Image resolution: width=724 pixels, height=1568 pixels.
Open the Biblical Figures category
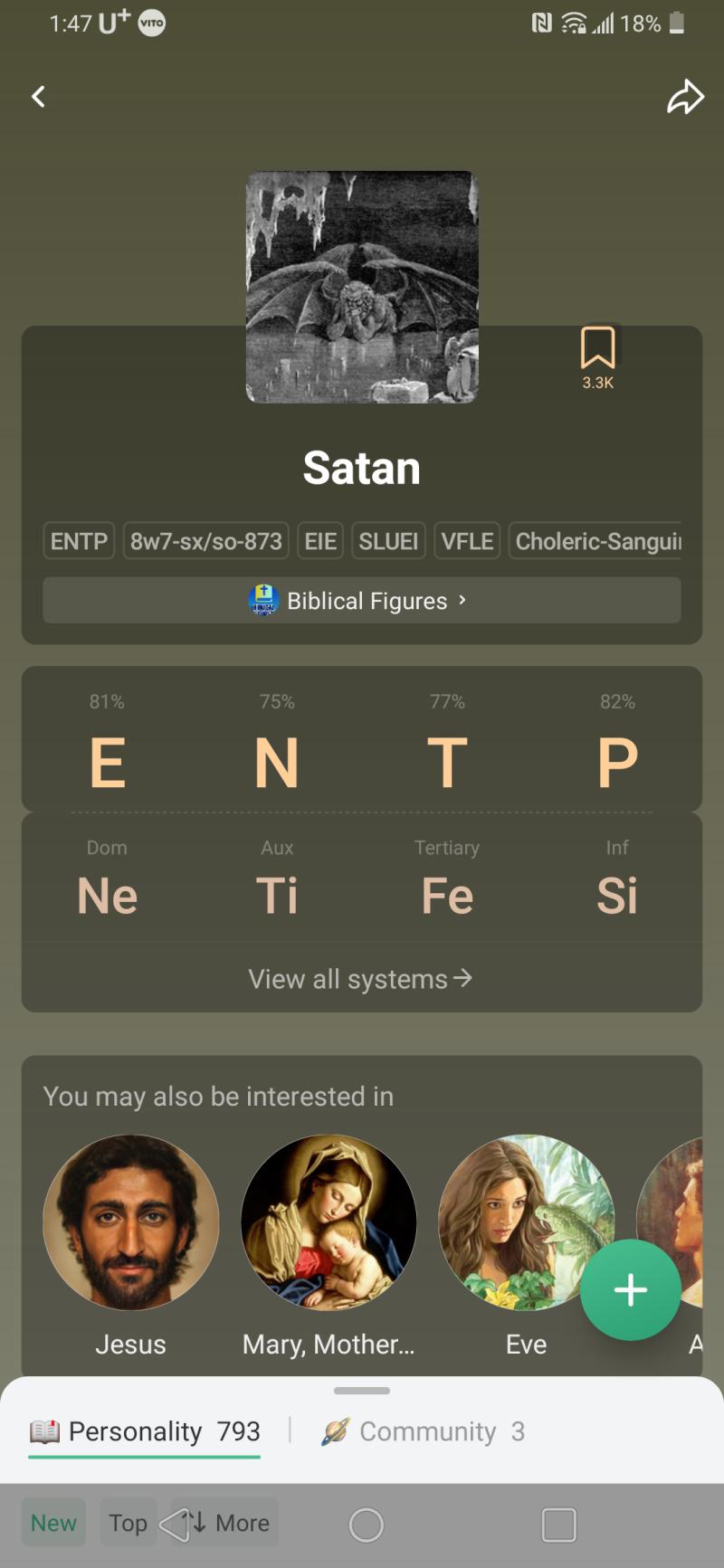pos(362,600)
